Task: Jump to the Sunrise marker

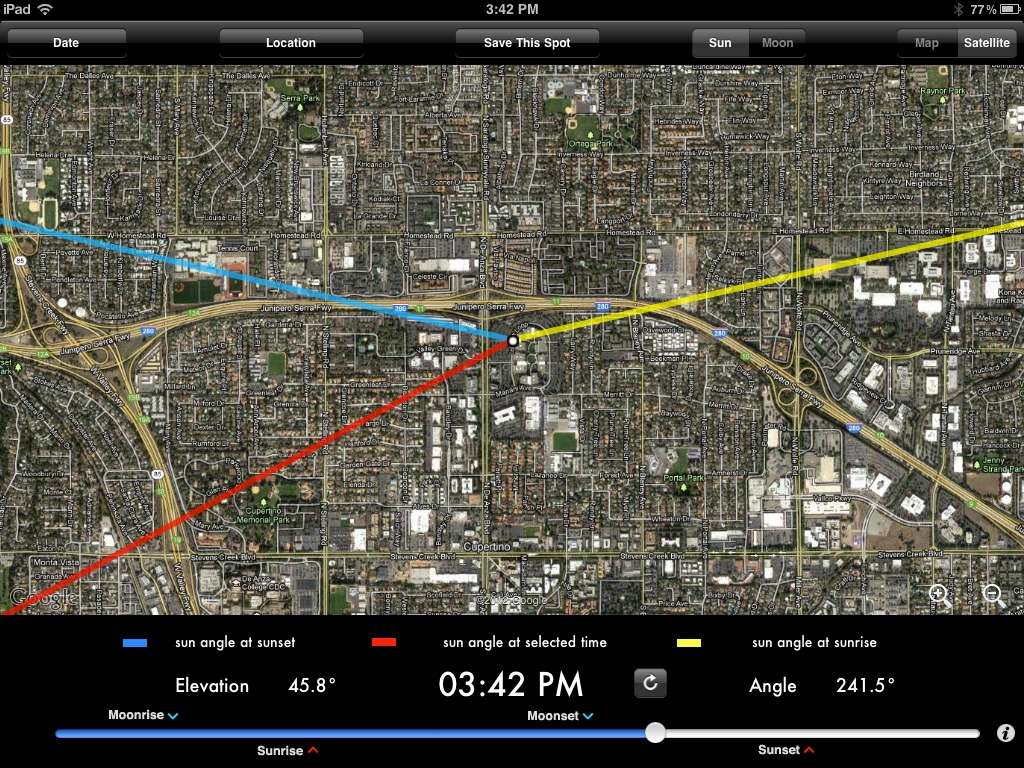Action: pyautogui.click(x=288, y=750)
